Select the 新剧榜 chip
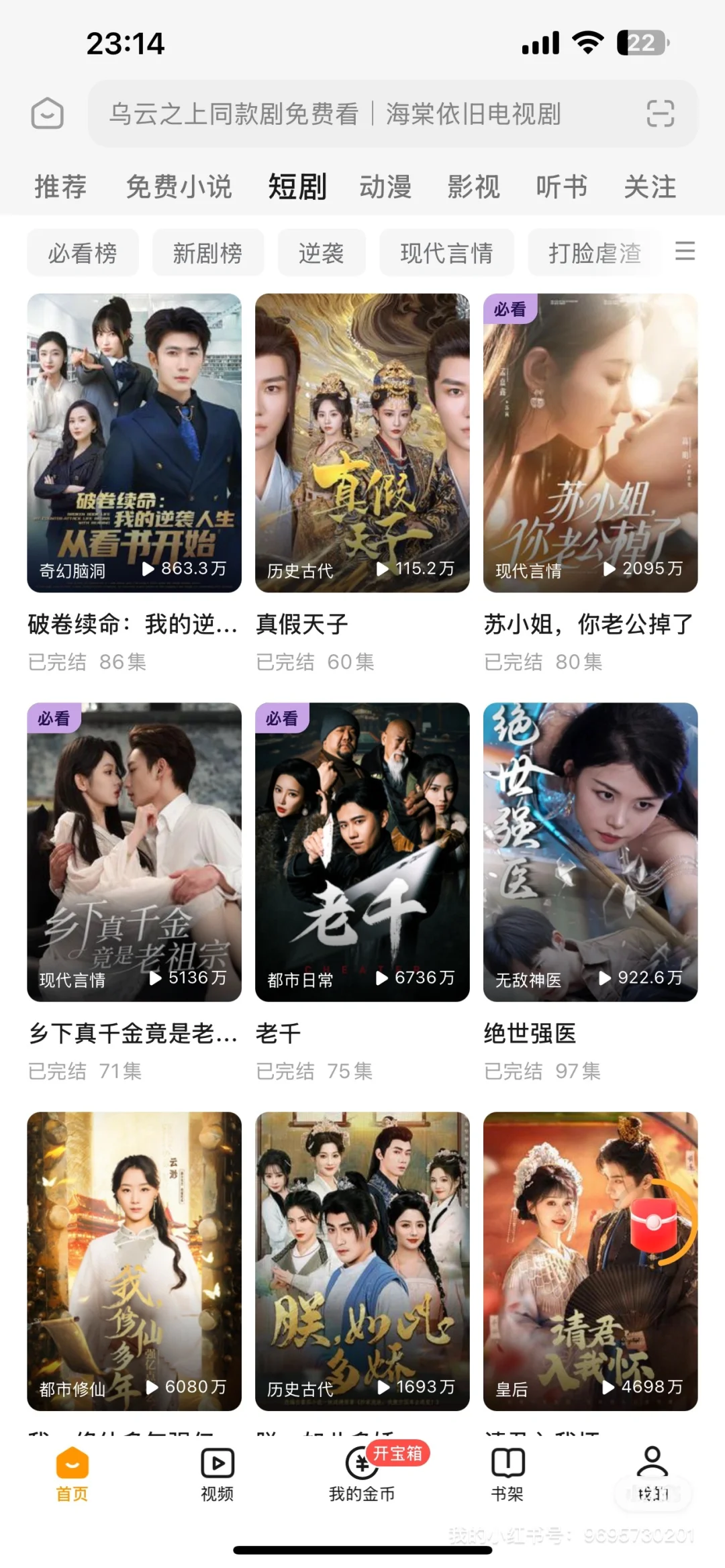 point(207,253)
